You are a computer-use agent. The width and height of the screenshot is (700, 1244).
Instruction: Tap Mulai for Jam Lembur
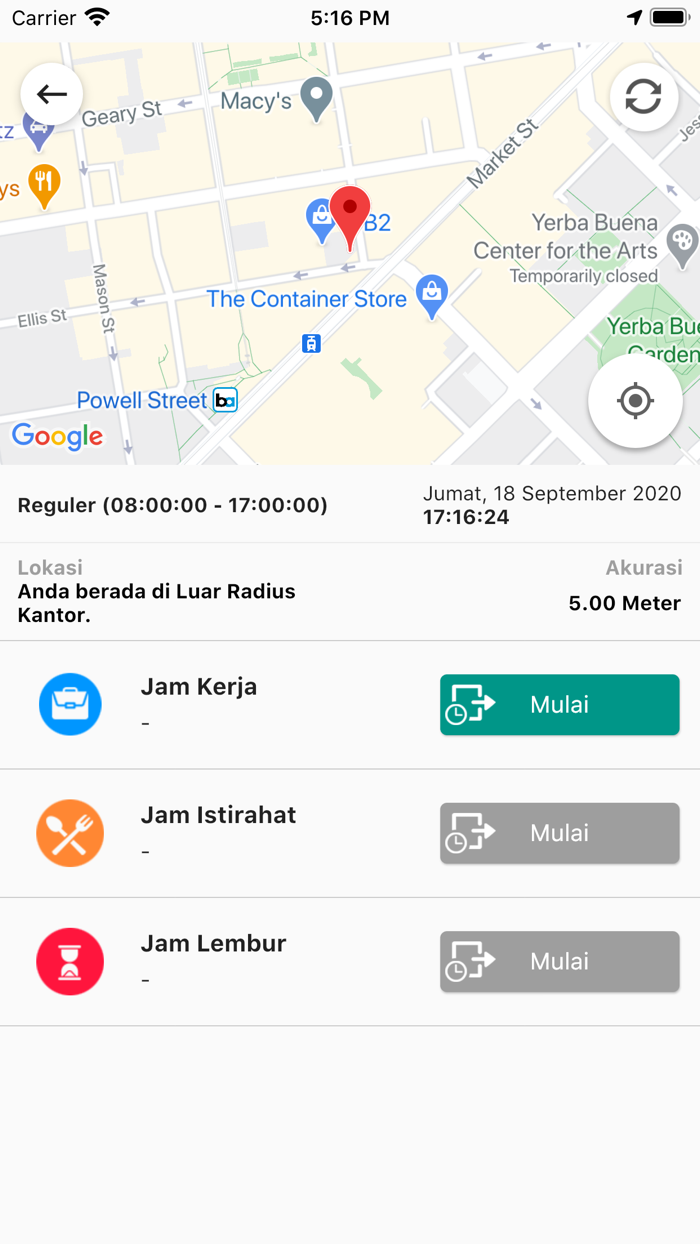(560, 961)
